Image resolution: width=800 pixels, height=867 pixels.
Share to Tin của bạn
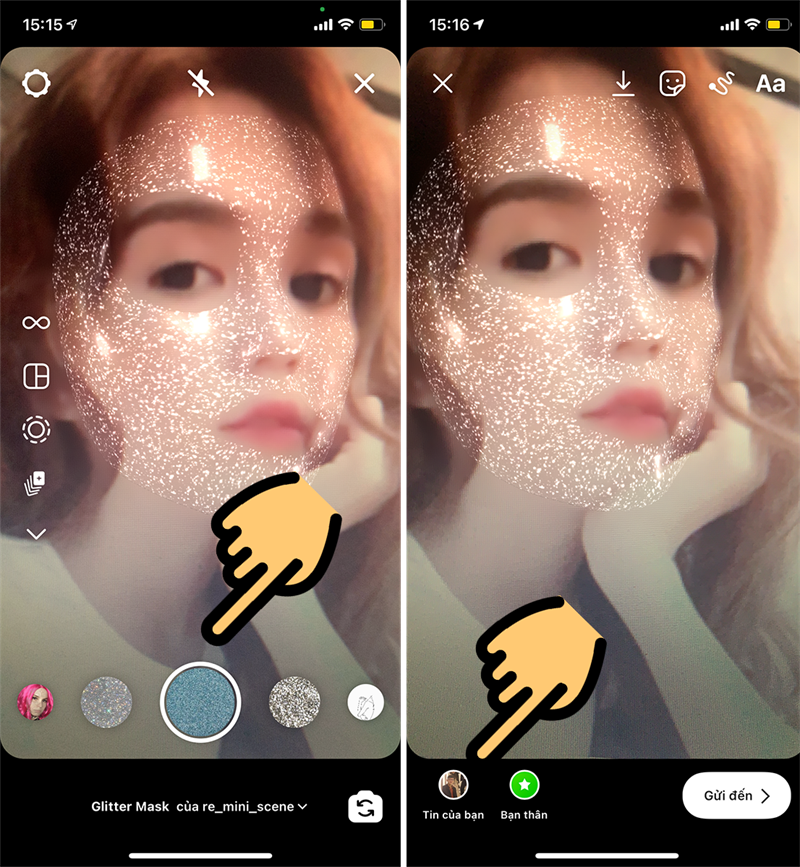click(454, 786)
